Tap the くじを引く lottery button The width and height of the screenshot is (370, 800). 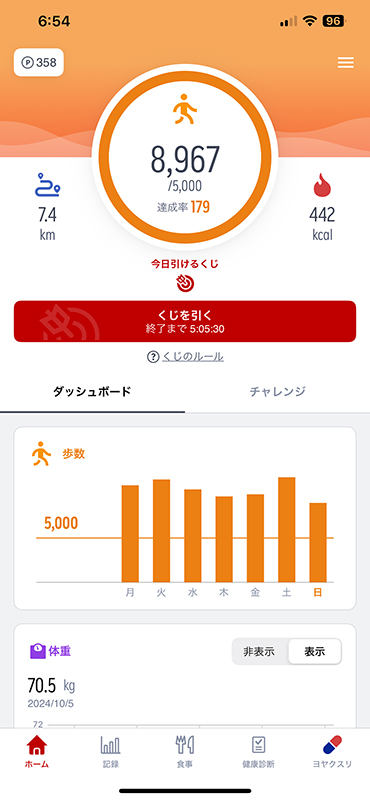185,321
